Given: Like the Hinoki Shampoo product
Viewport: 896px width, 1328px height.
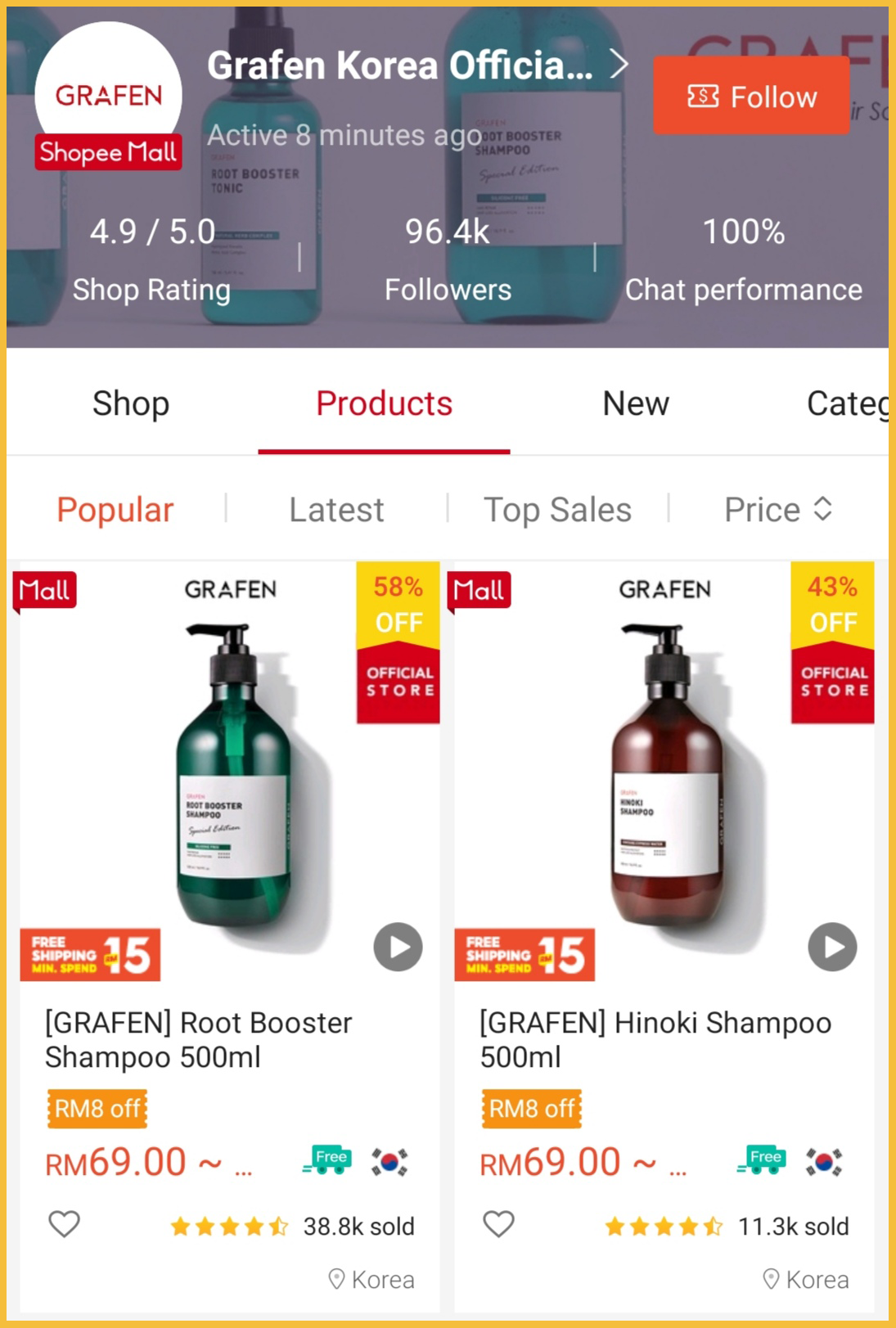Looking at the screenshot, I should point(498,1224).
